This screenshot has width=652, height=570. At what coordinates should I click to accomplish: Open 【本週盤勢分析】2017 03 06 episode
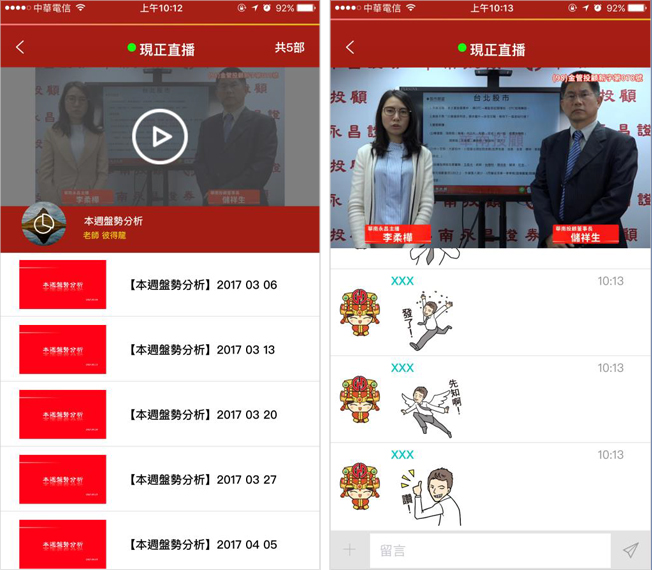(x=201, y=285)
